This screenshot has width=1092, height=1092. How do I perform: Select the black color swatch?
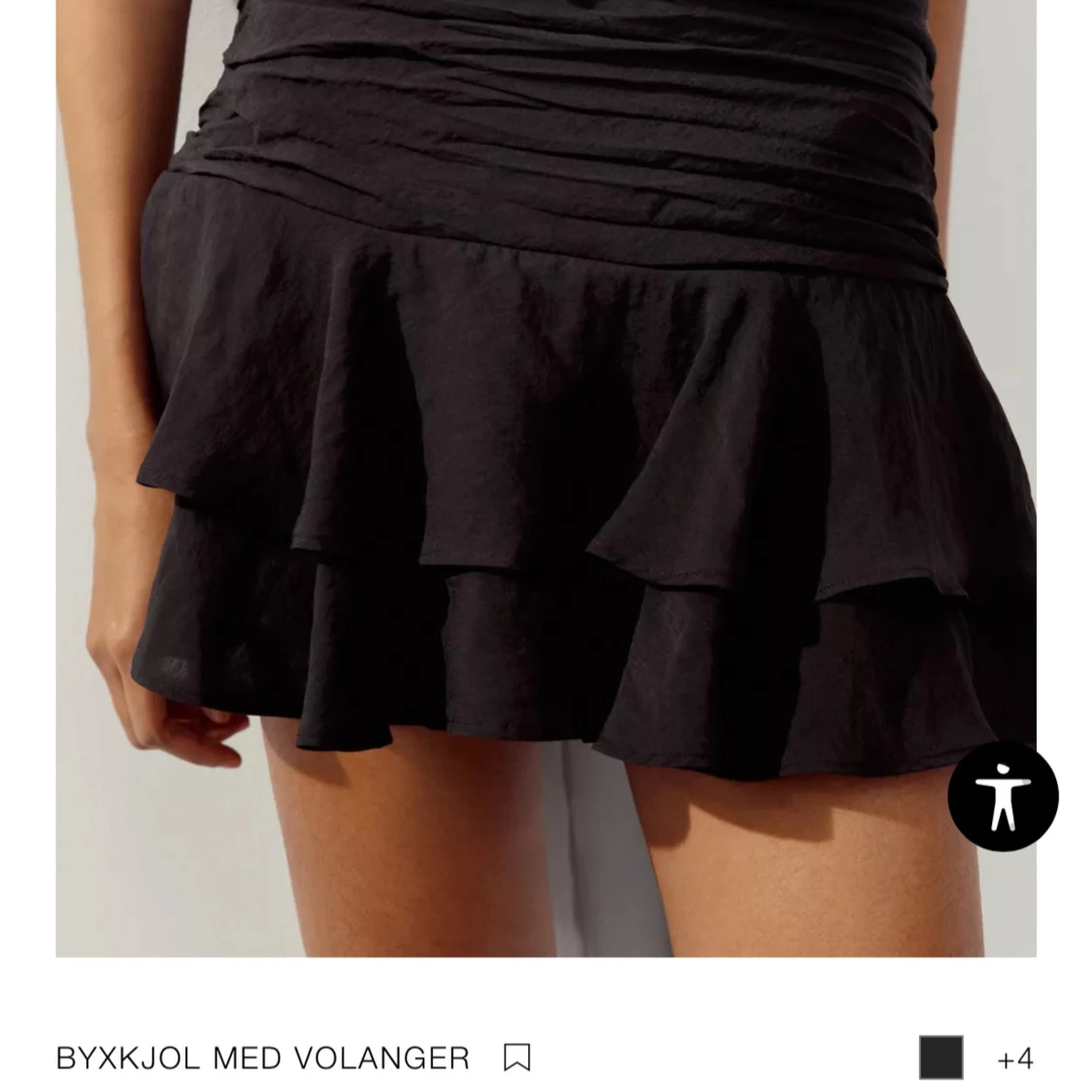click(941, 1057)
